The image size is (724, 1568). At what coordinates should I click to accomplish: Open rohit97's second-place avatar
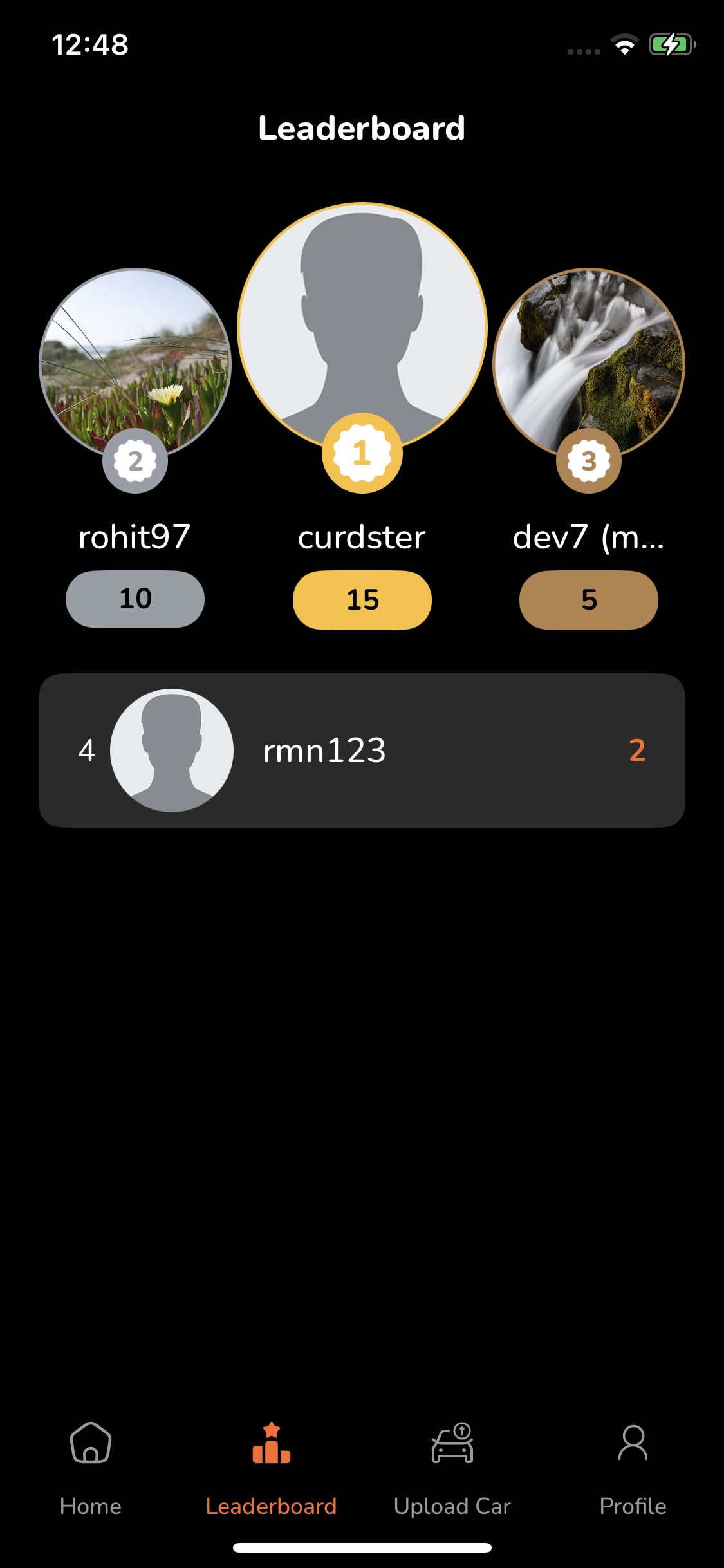pyautogui.click(x=135, y=364)
